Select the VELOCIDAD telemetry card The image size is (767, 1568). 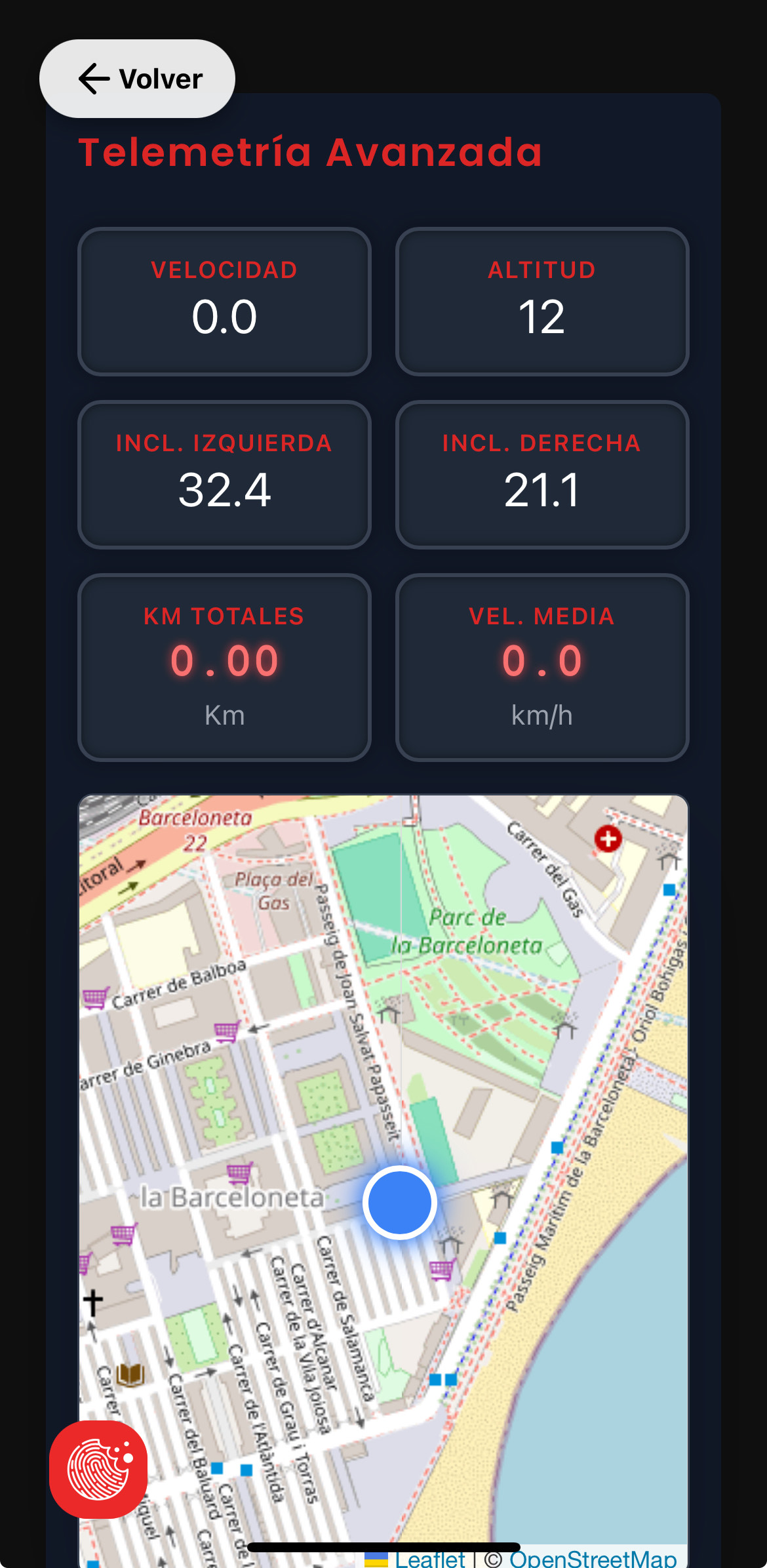click(x=224, y=301)
